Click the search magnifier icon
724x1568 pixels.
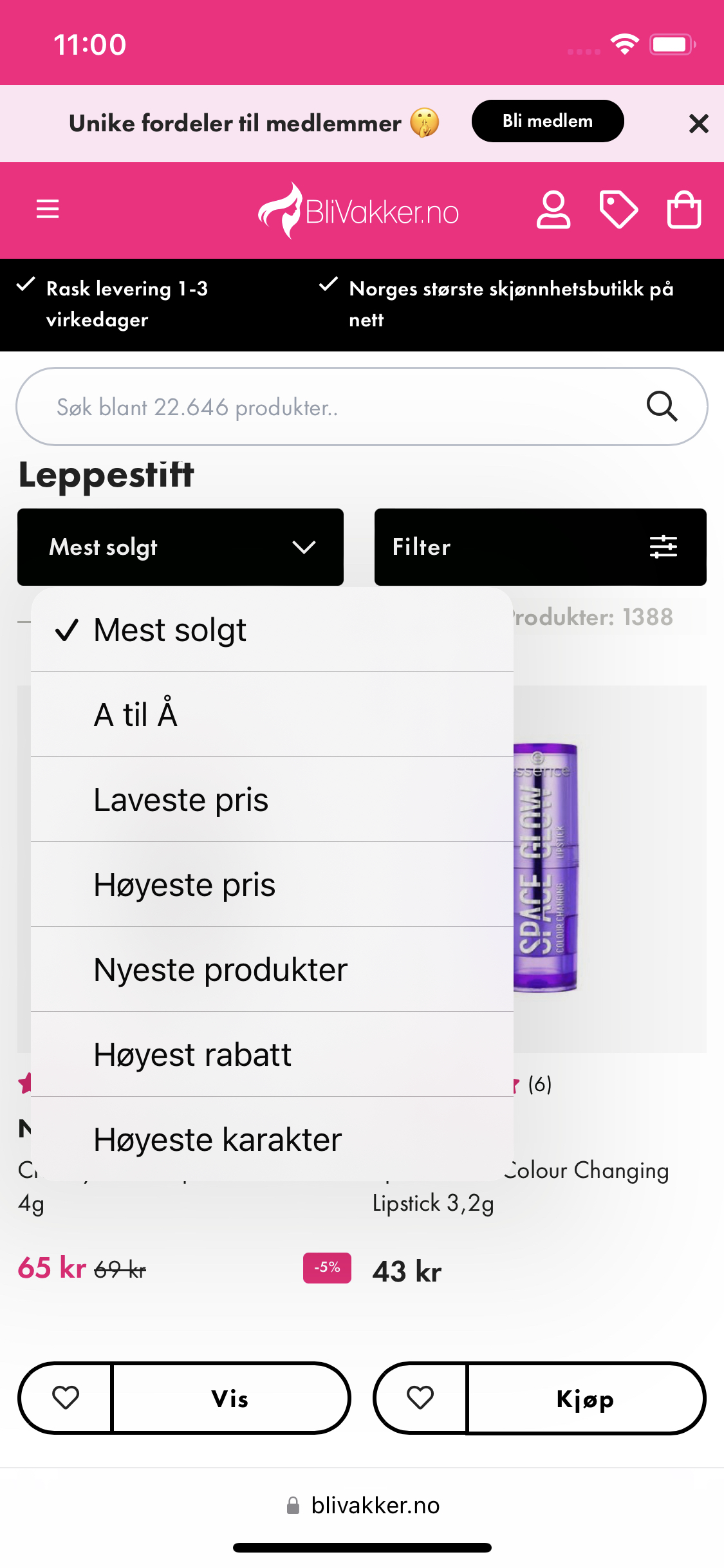(x=662, y=406)
